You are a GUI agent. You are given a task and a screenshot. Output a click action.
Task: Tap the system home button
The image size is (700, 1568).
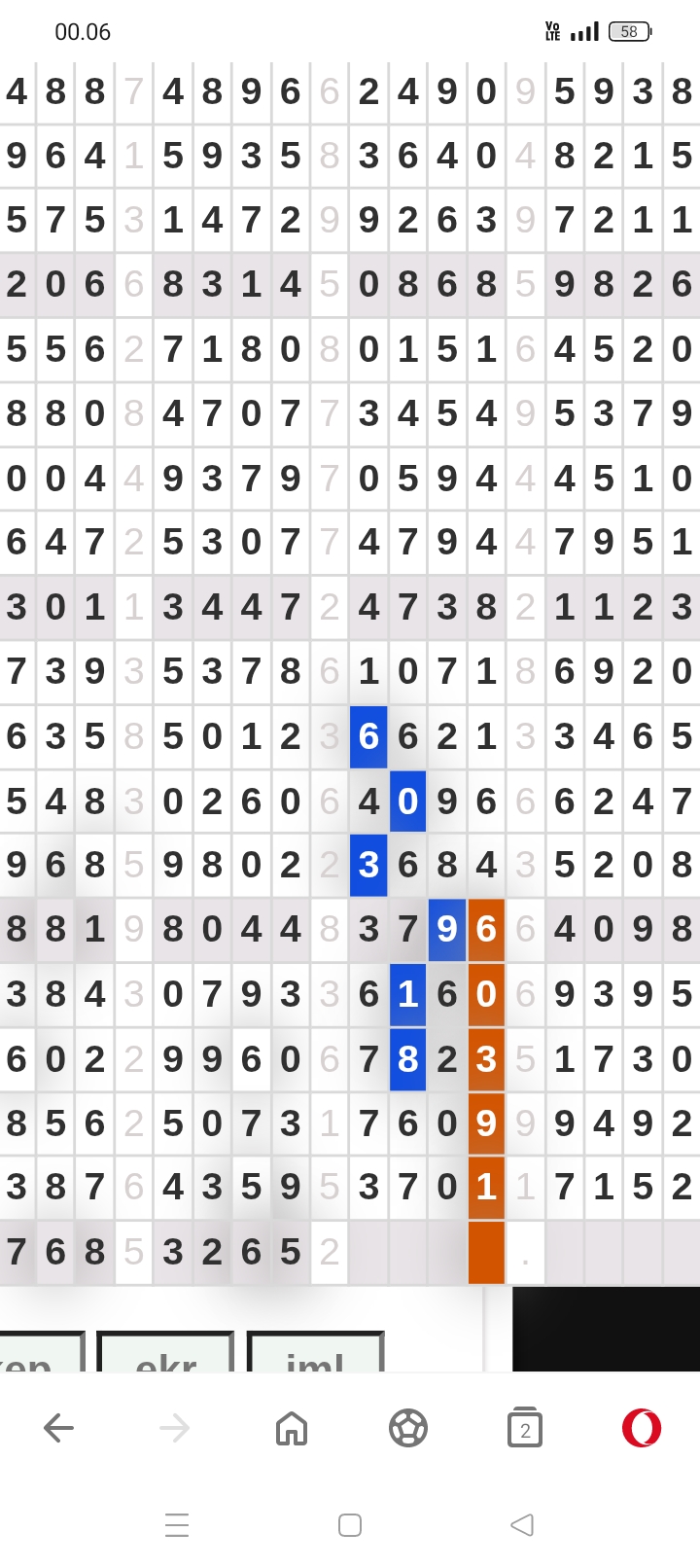tap(350, 1524)
